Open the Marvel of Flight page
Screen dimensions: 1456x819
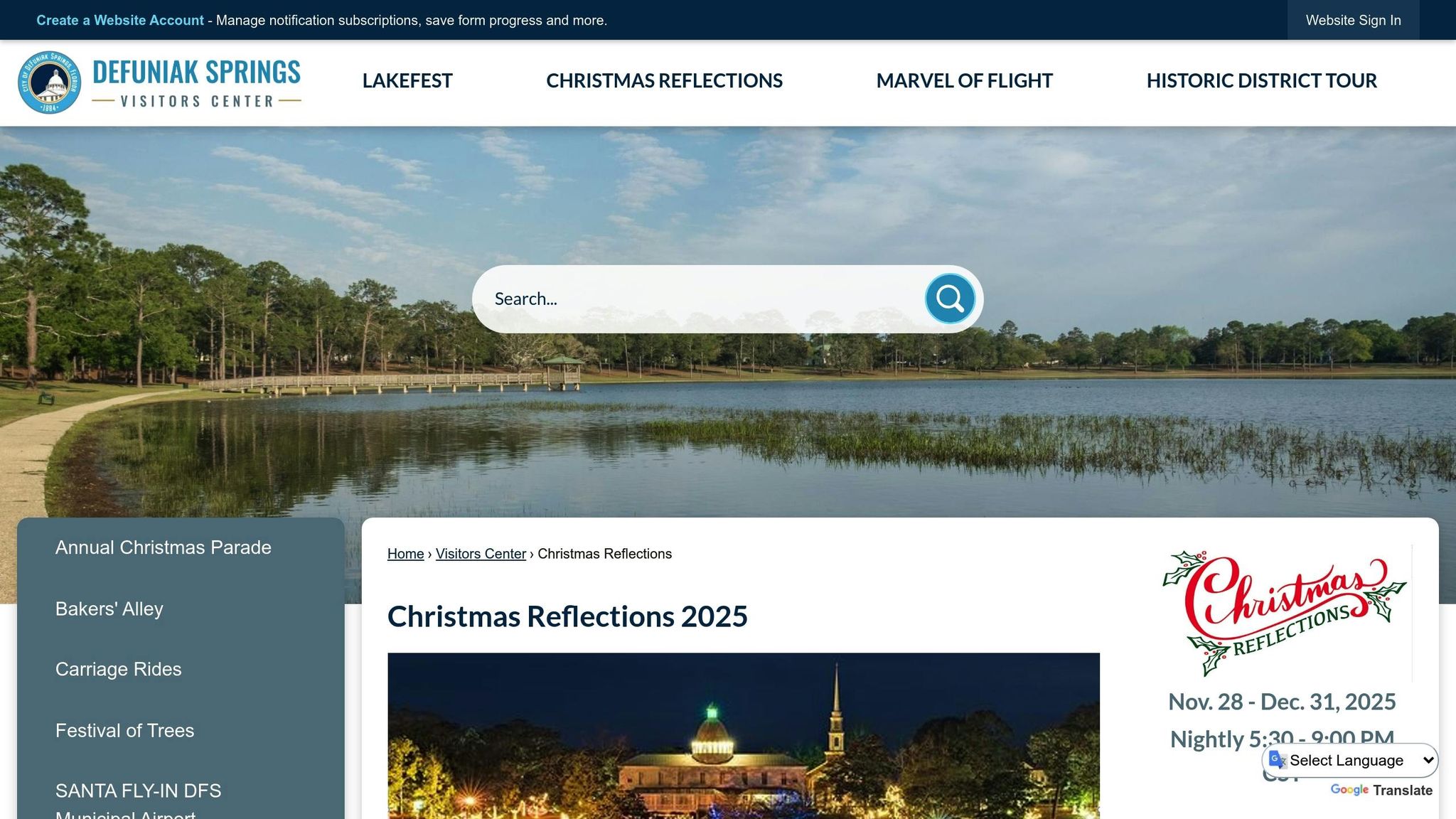click(x=964, y=81)
